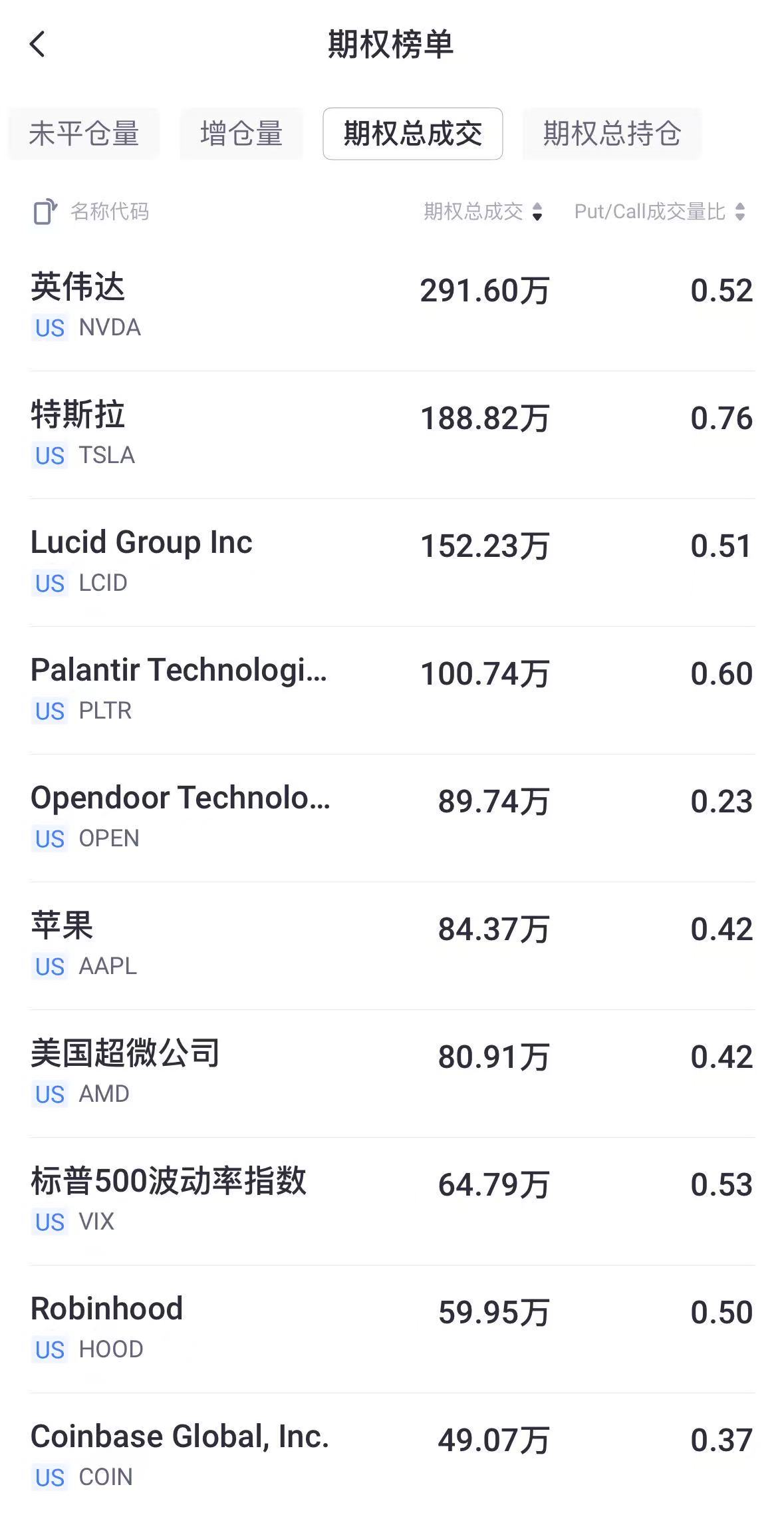Switch to the 期权总持仓 tab
The image size is (784, 1515).
[x=612, y=134]
